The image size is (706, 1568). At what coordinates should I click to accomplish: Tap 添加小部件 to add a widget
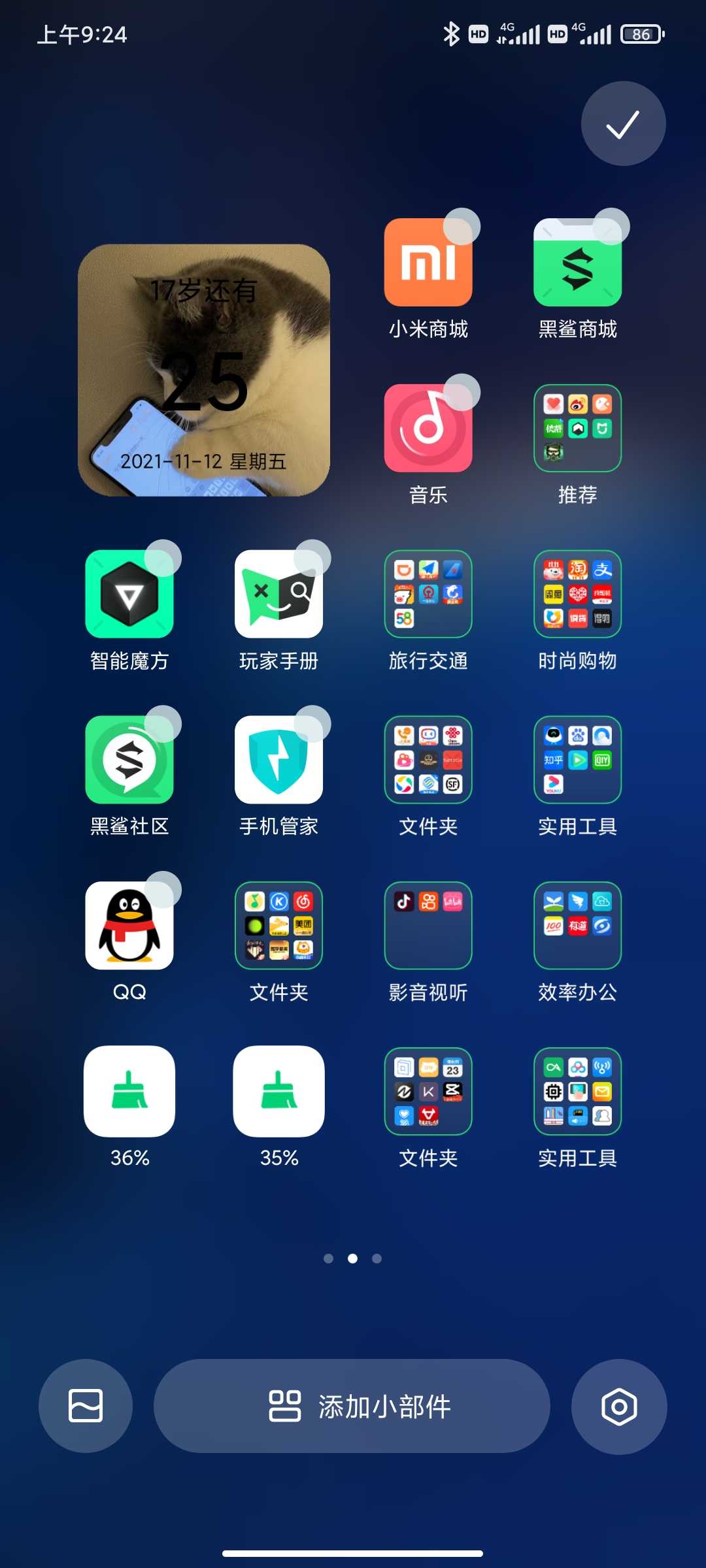[352, 1406]
